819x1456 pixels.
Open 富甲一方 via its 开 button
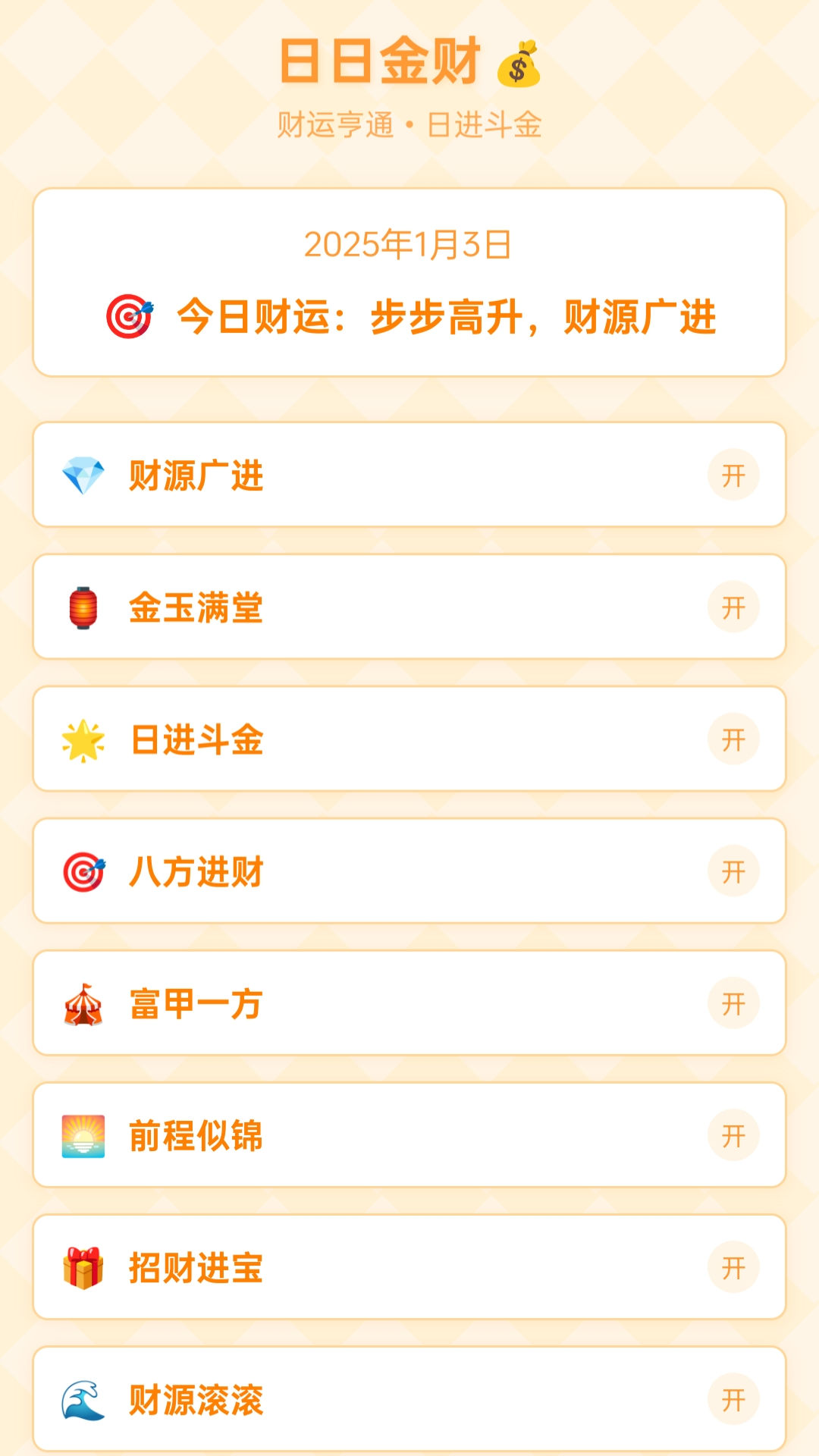733,1003
